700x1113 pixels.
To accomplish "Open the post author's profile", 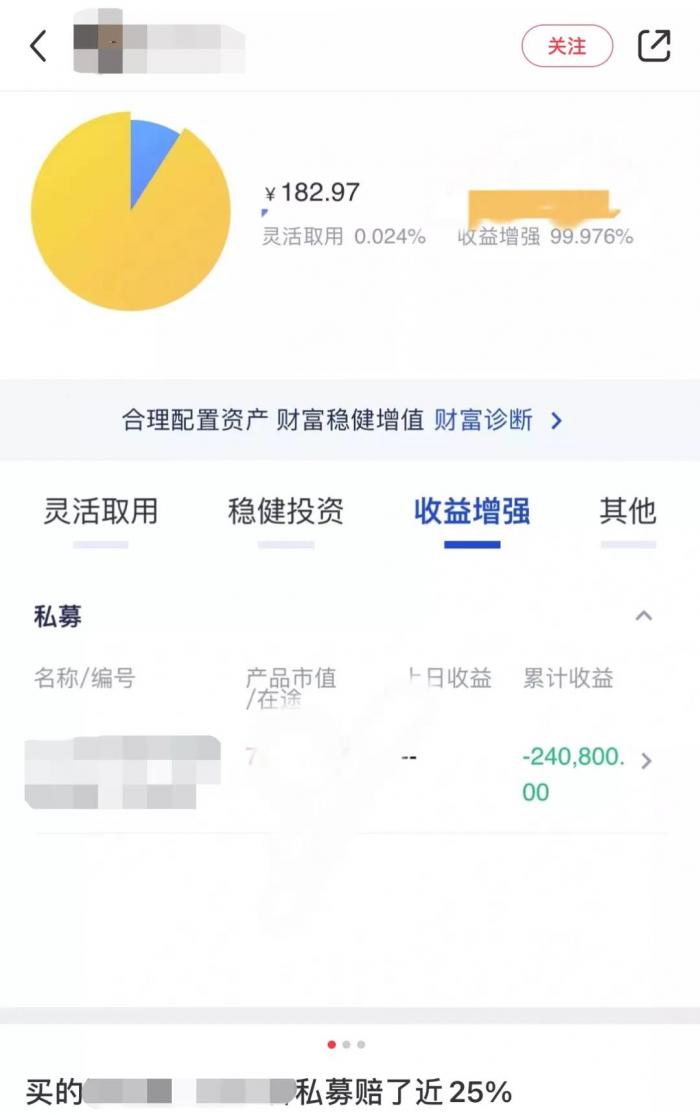I will (x=158, y=44).
